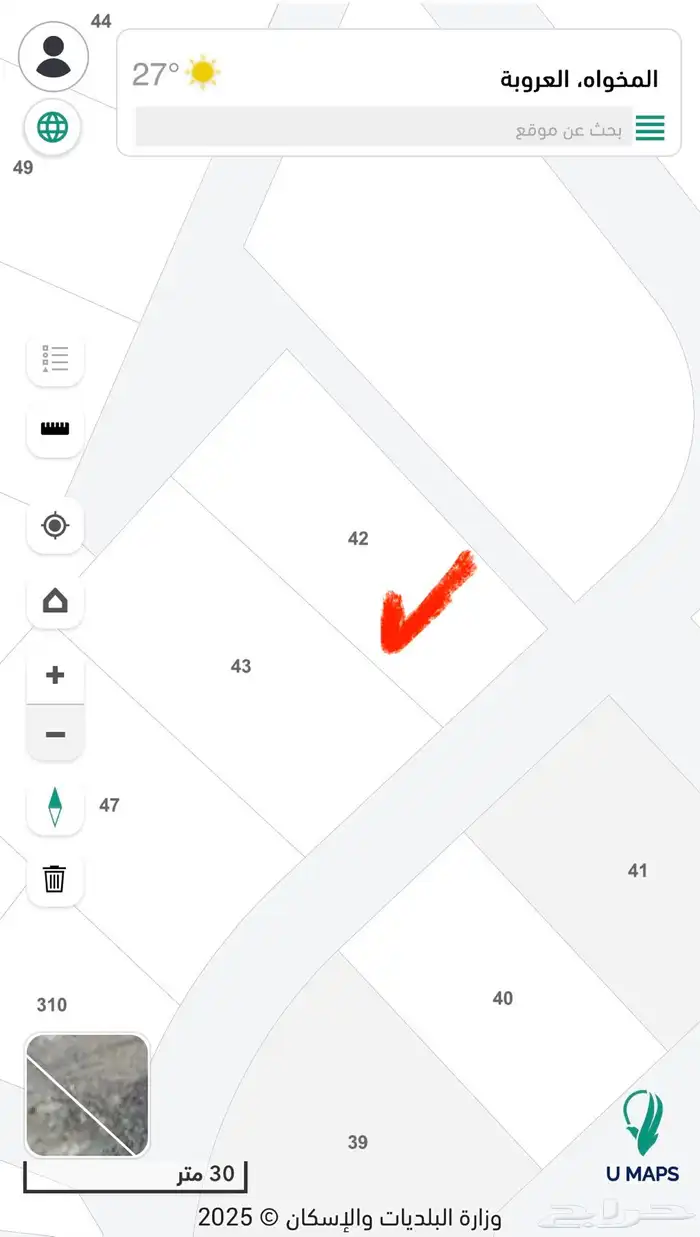Tap the globe language button
The image size is (700, 1237).
[53, 127]
